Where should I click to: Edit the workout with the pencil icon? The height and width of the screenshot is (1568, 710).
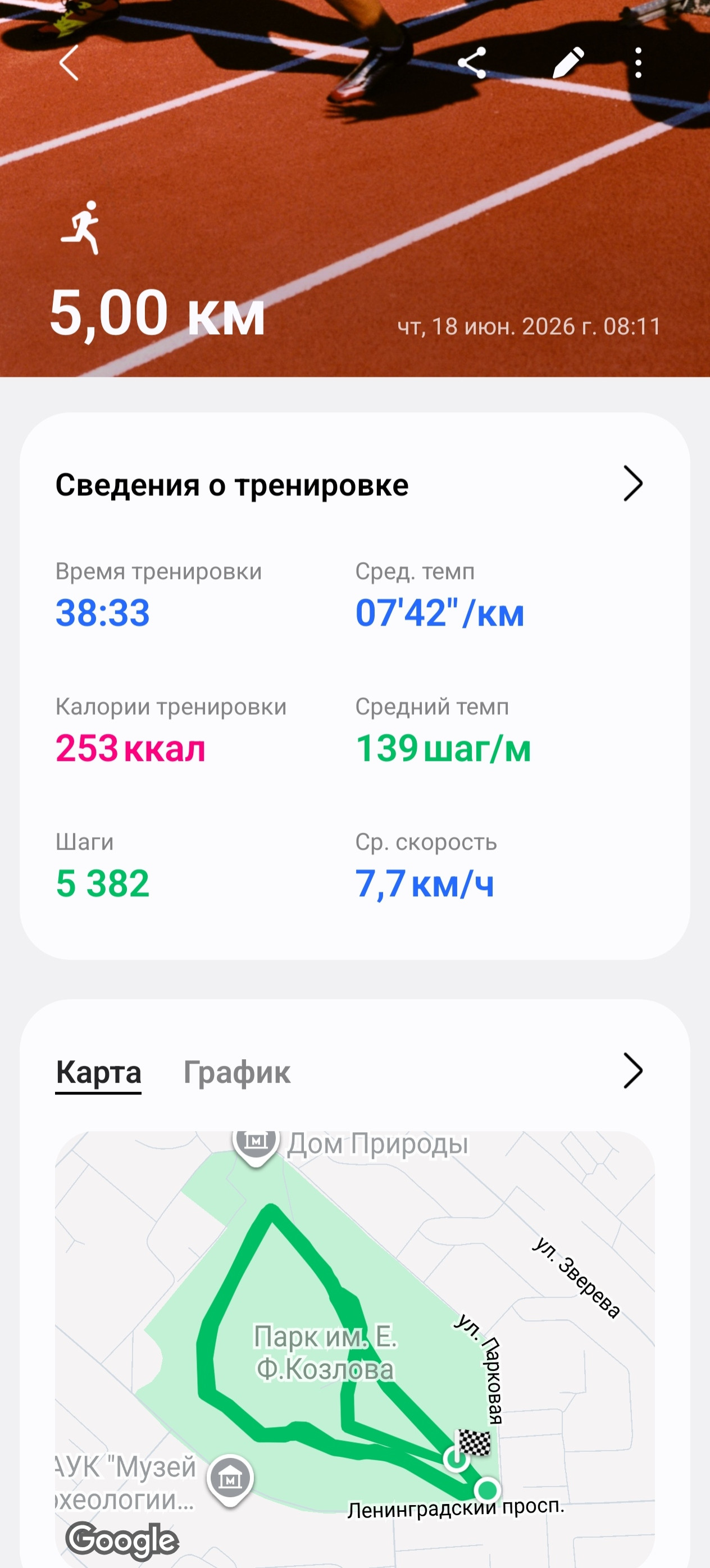click(x=568, y=63)
